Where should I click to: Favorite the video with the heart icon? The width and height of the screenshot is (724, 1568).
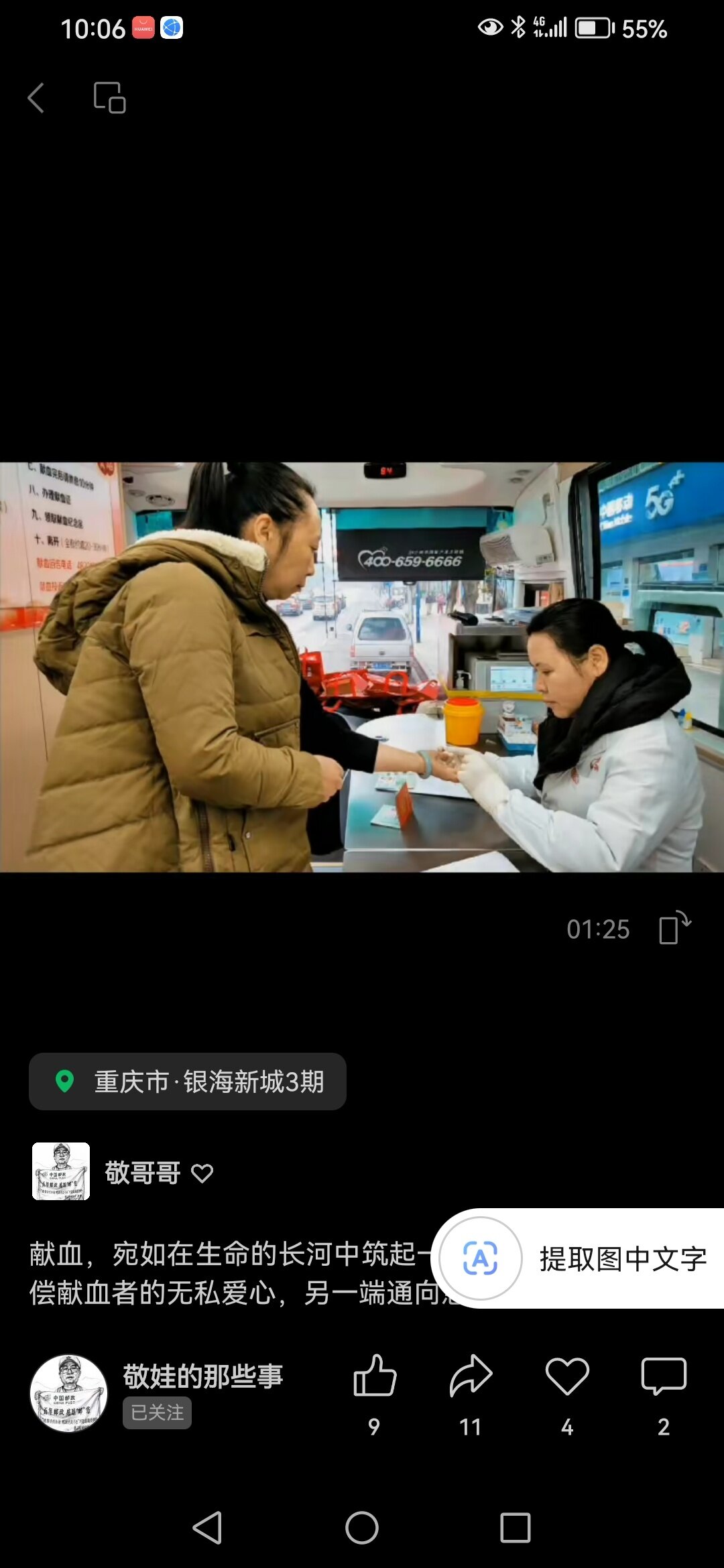point(567,1393)
